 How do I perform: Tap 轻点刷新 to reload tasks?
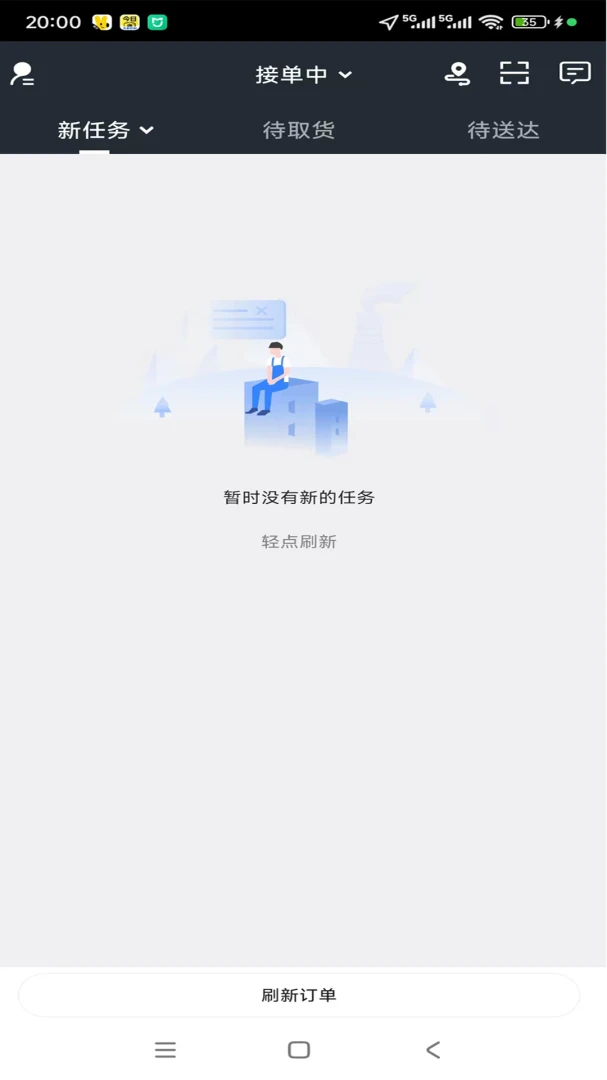click(299, 542)
